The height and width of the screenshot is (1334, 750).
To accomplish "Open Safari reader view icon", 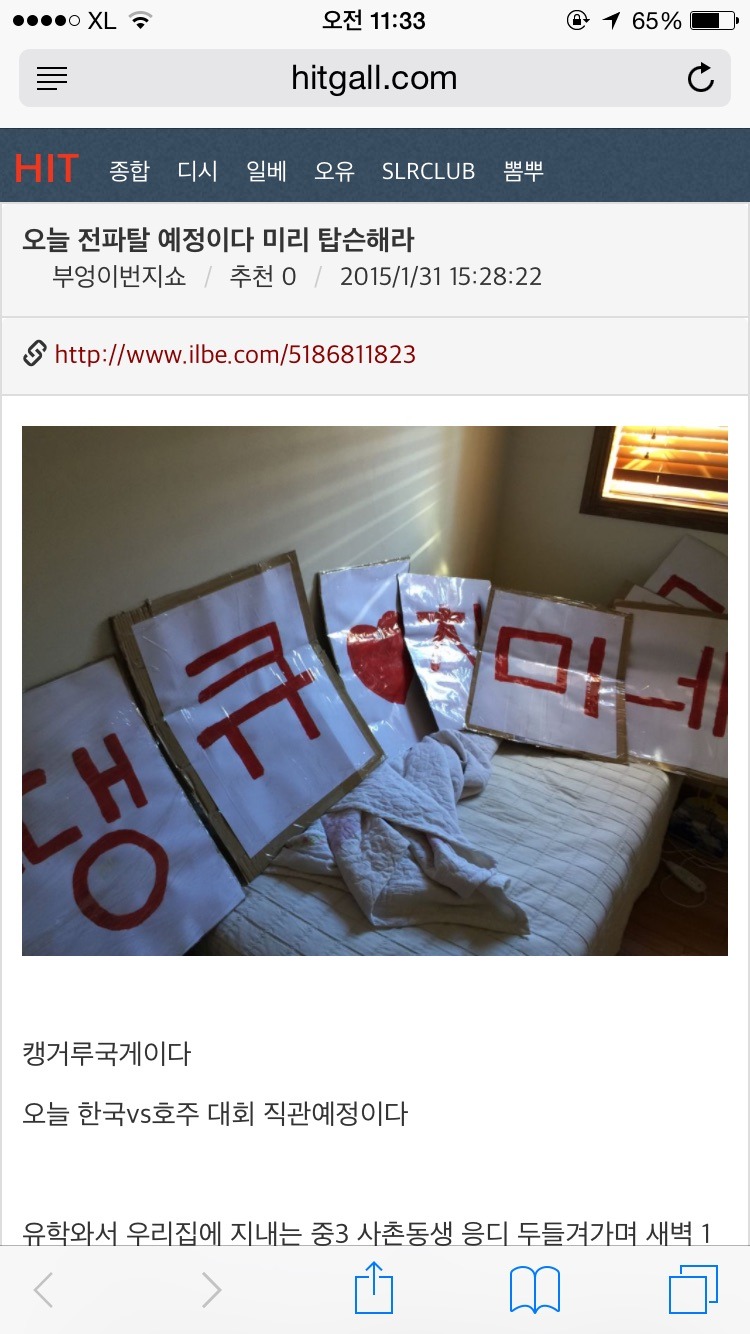I will pos(52,78).
